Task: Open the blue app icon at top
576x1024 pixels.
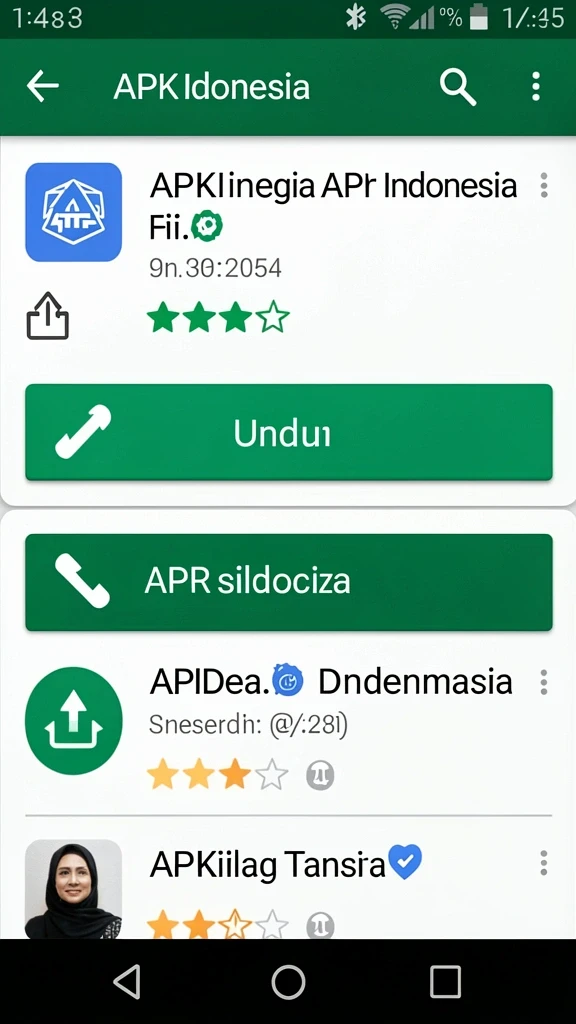Action: click(73, 212)
